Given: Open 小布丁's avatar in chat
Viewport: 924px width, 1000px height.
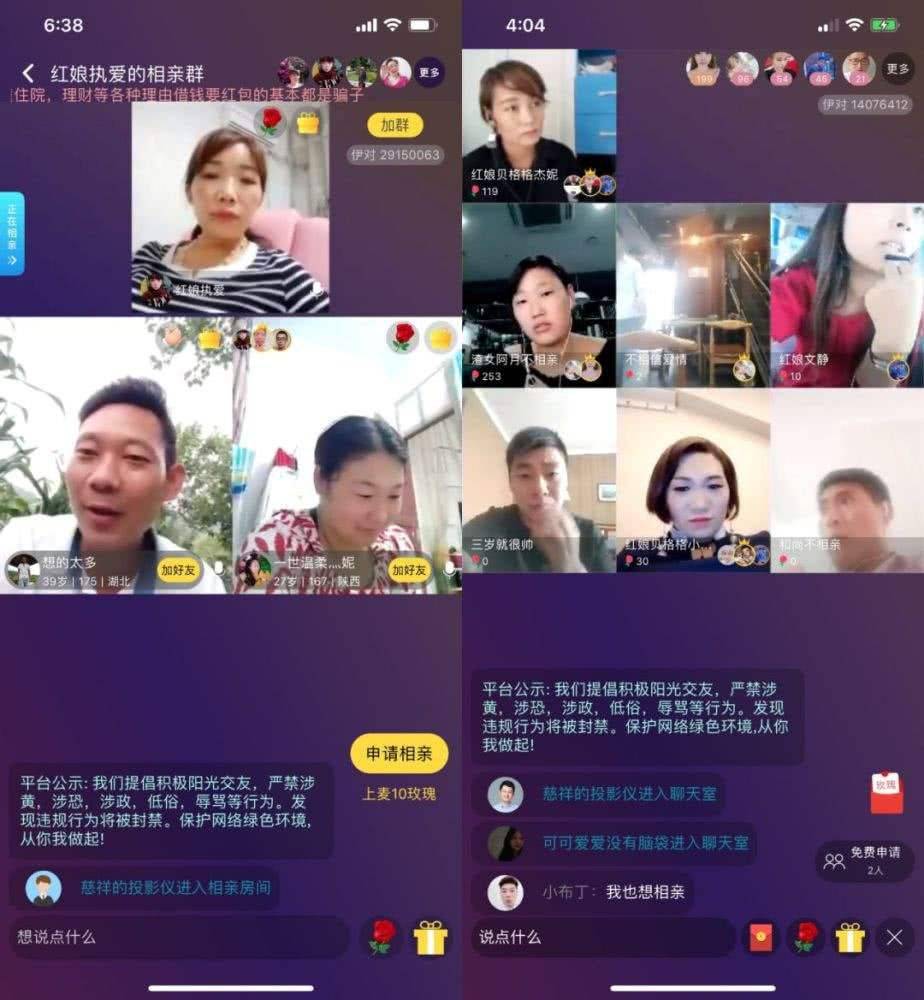Looking at the screenshot, I should point(506,892).
